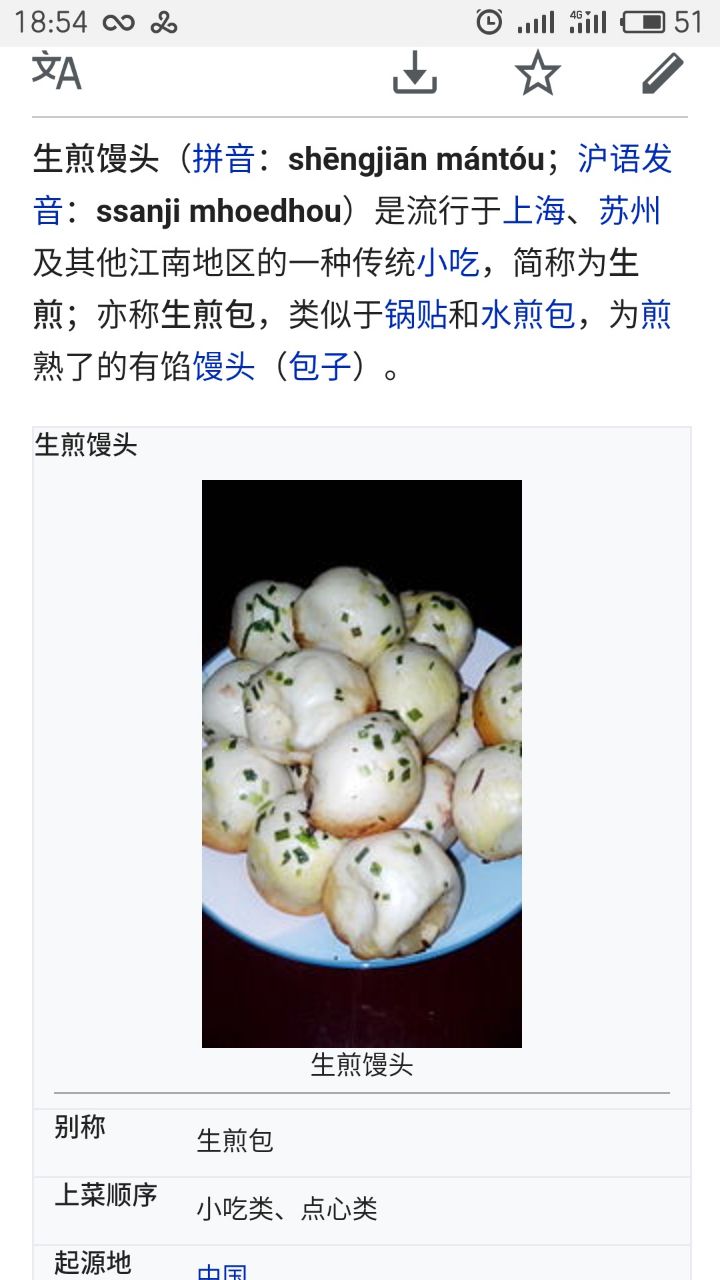Open the 中国 link under 起源地
Viewport: 720px width, 1280px height.
(x=222, y=1272)
